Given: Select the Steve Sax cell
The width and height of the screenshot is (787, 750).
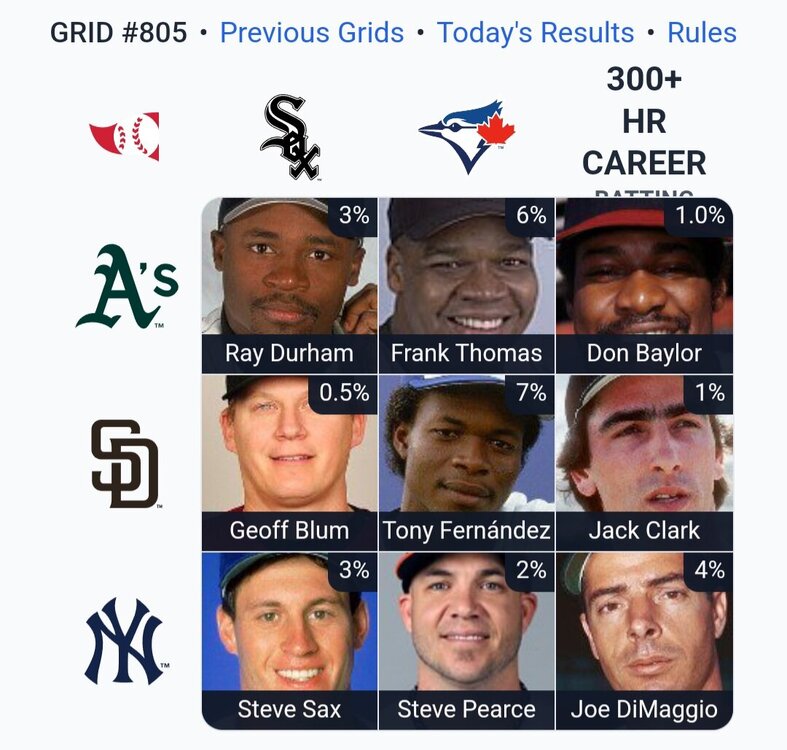Looking at the screenshot, I should (x=289, y=640).
